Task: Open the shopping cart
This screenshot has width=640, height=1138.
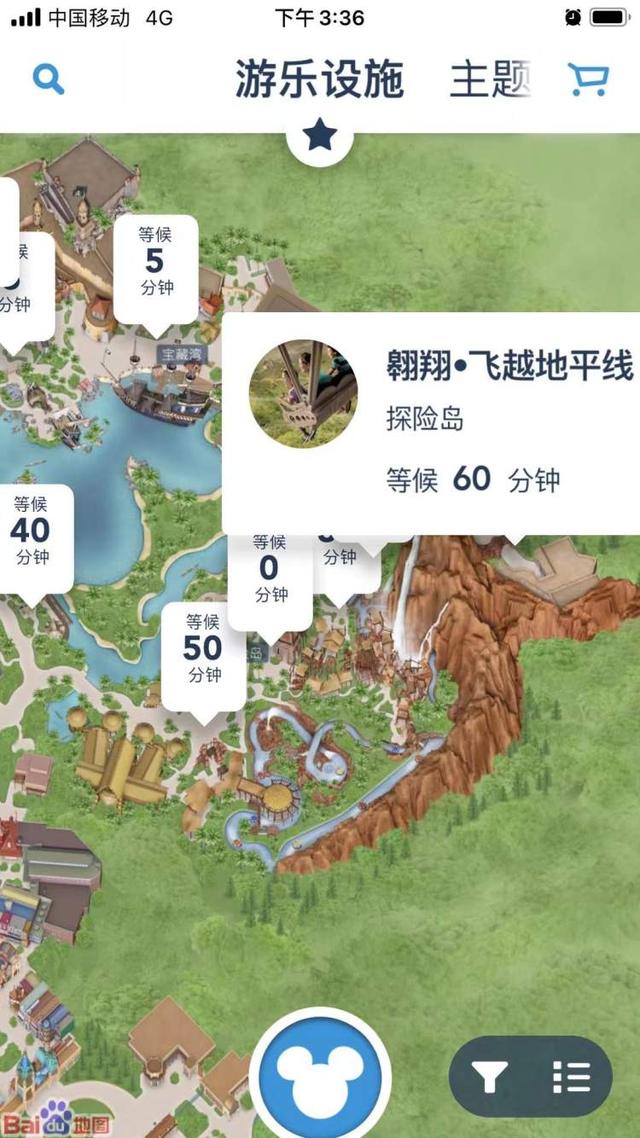Action: coord(588,79)
